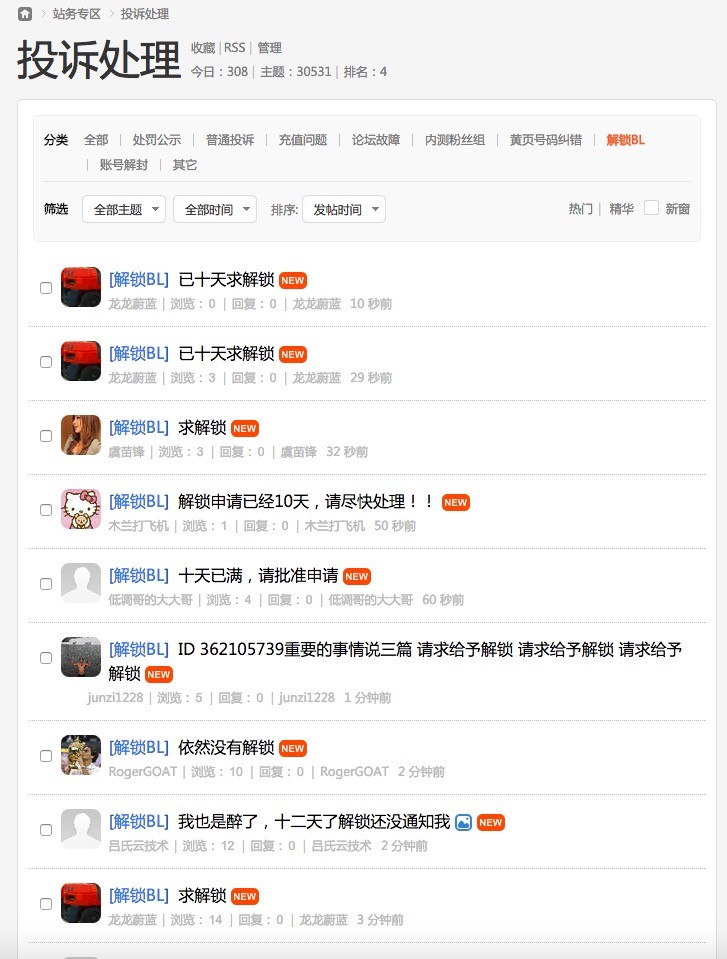Switch to 充值问题 category
This screenshot has height=959, width=727.
point(303,140)
